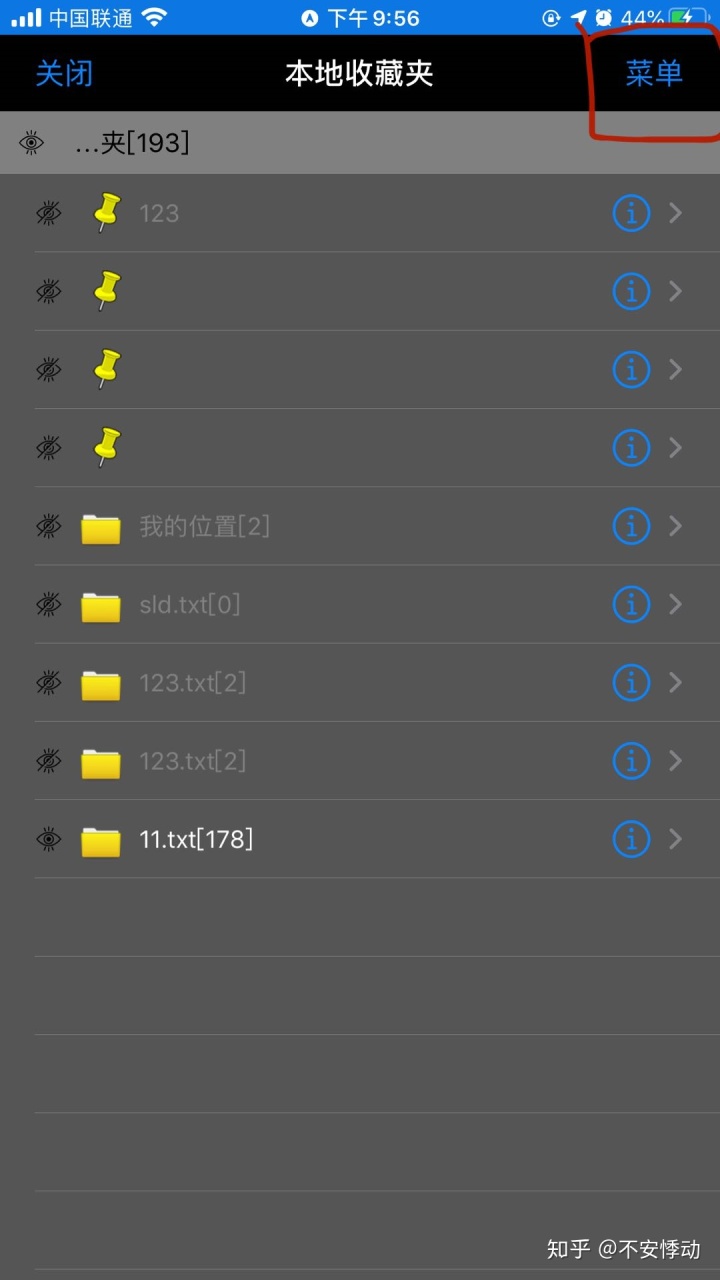Image resolution: width=720 pixels, height=1280 pixels.
Task: View info of sld.txt[0] folder
Action: (x=631, y=604)
